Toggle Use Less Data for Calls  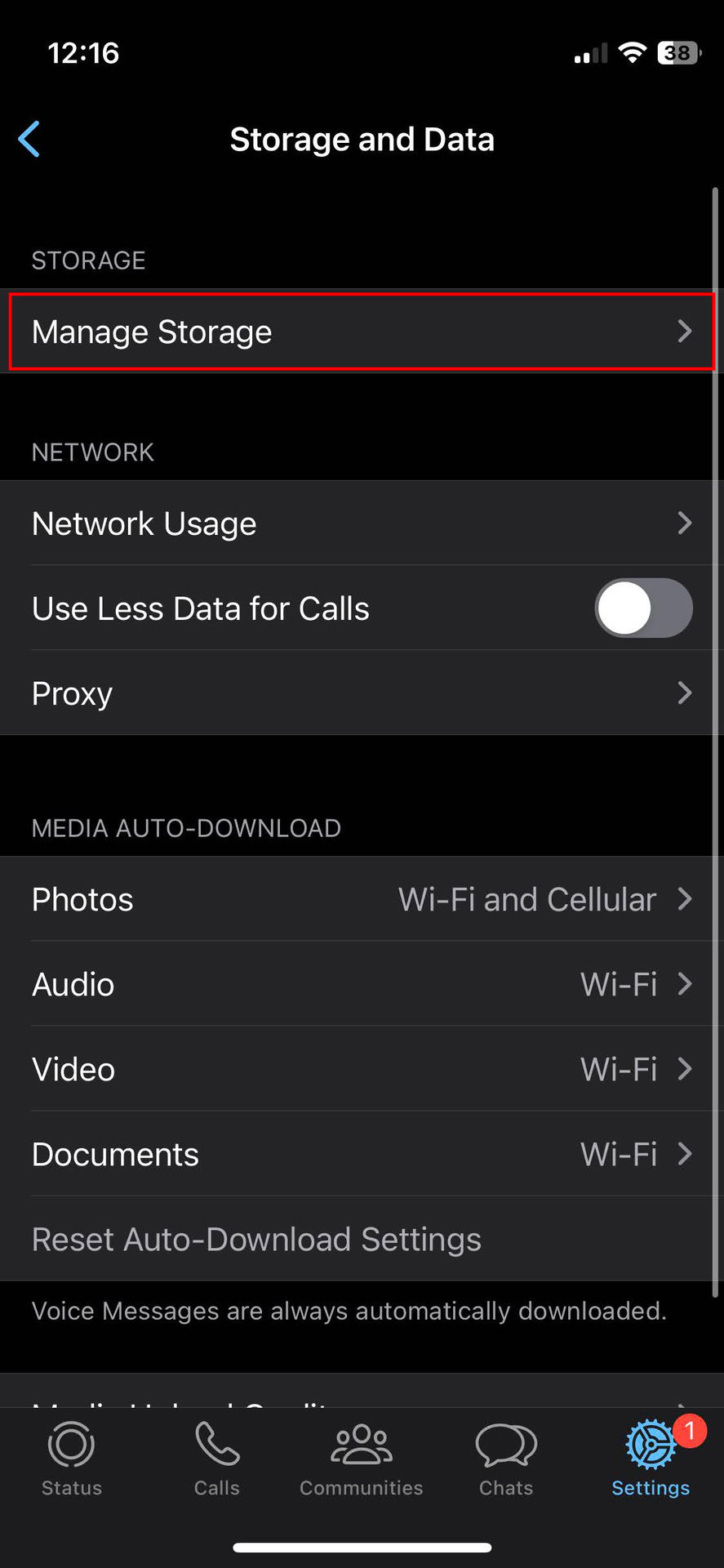point(643,608)
